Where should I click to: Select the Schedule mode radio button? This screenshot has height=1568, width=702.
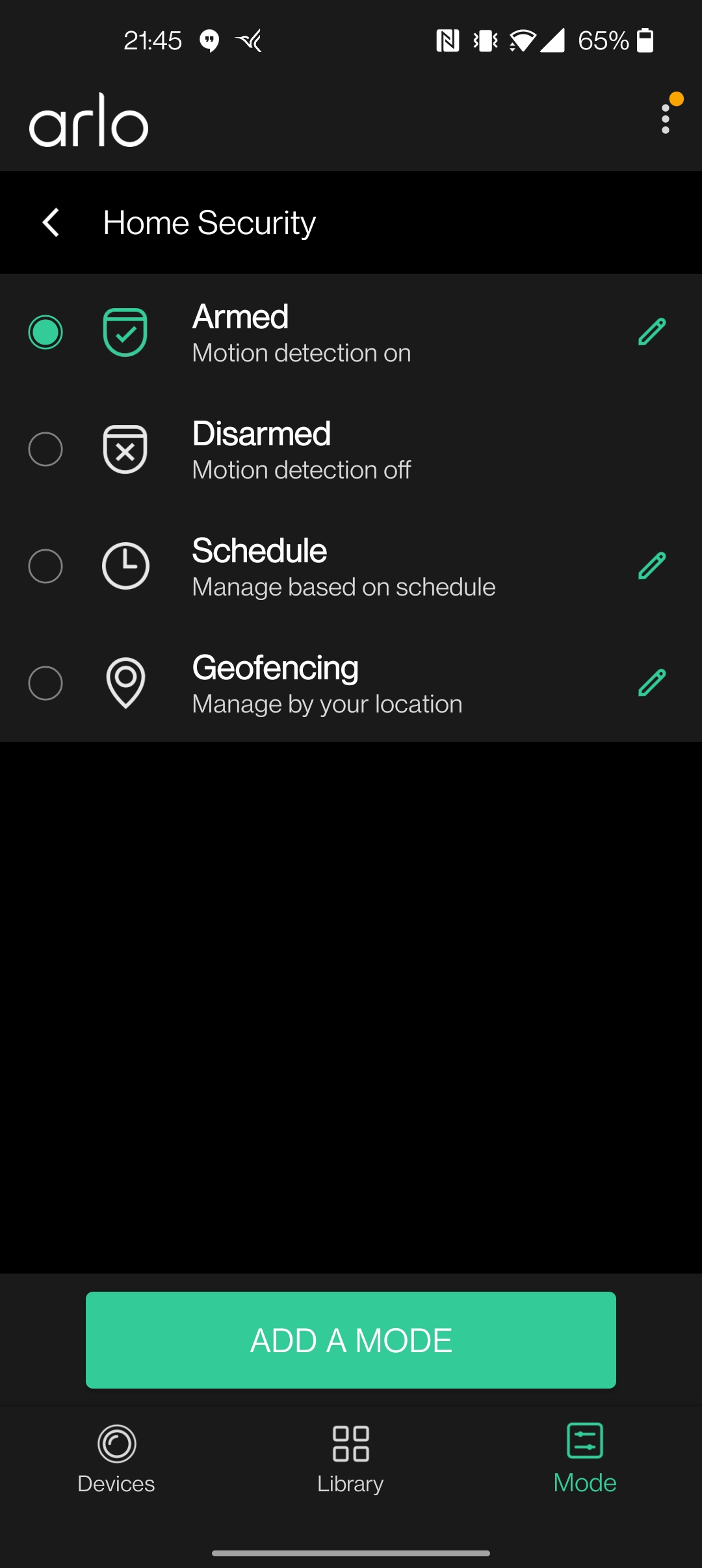point(45,566)
